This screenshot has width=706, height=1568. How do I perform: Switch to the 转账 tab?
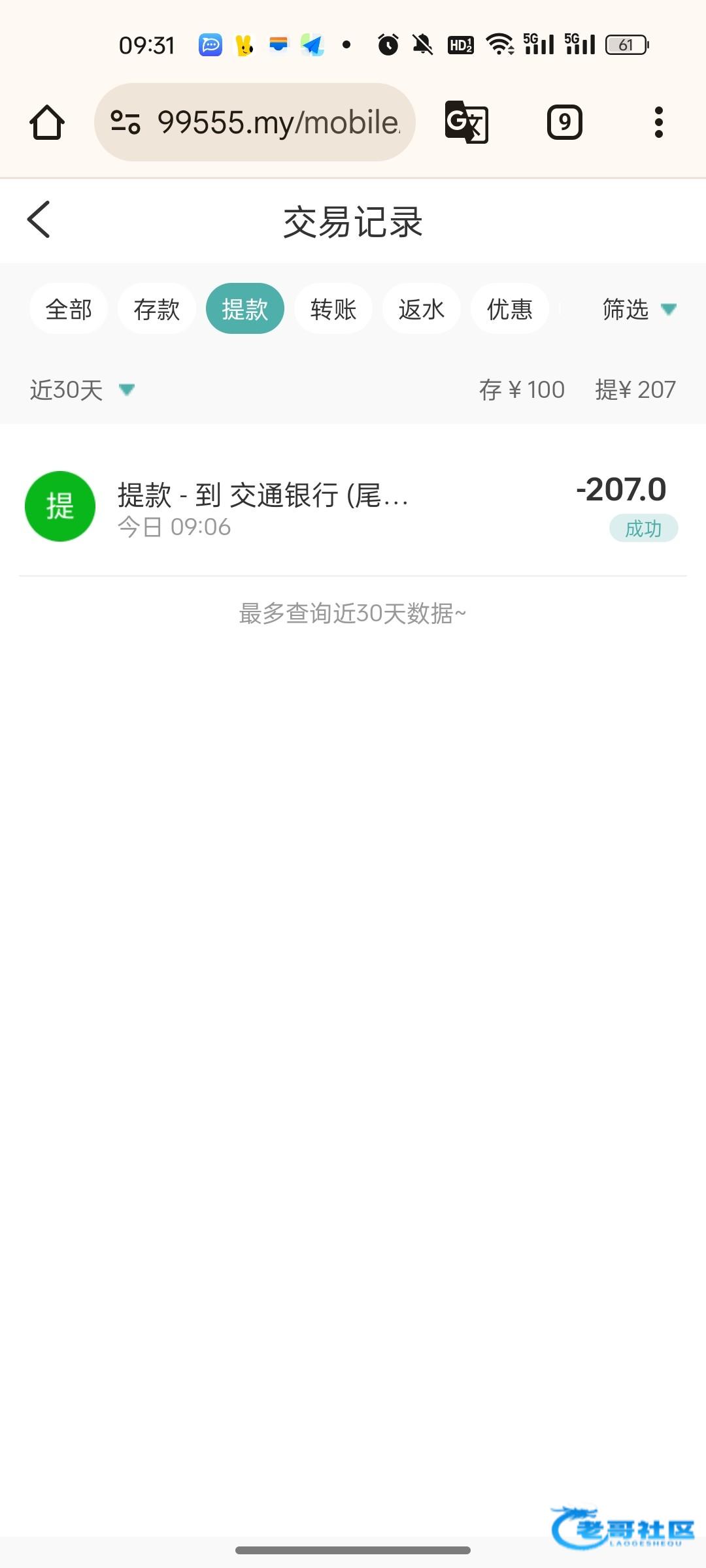(x=333, y=309)
